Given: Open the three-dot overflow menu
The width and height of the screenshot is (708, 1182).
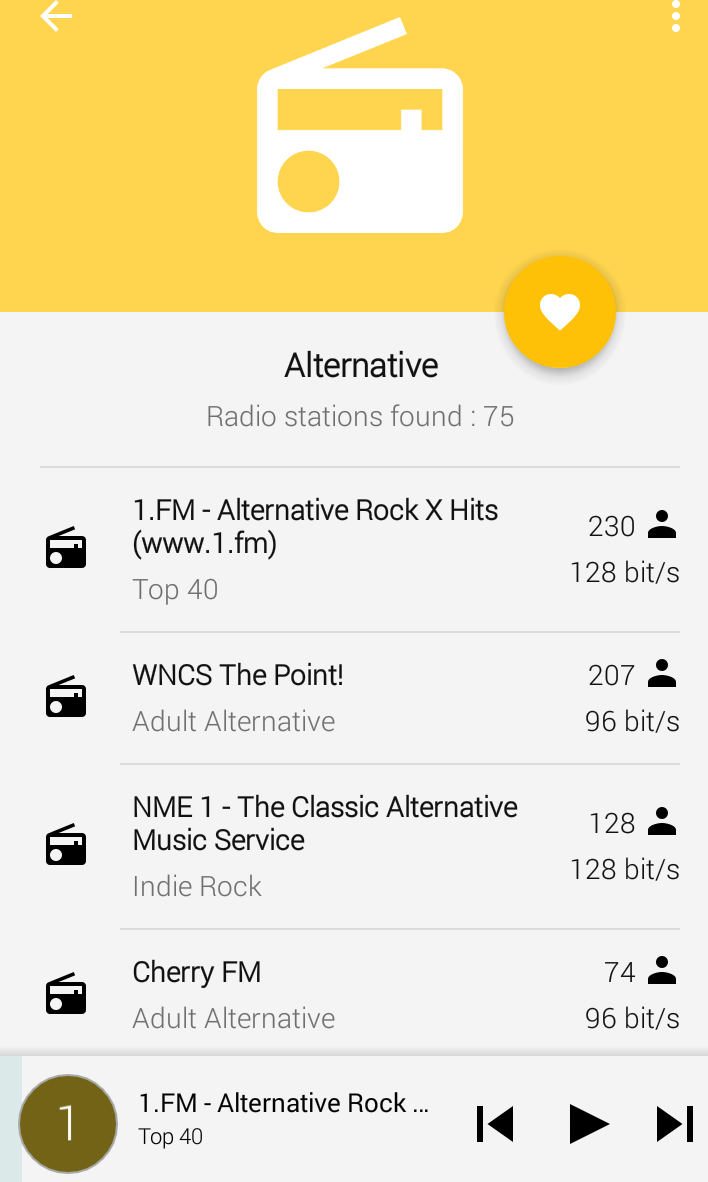Looking at the screenshot, I should [676, 17].
